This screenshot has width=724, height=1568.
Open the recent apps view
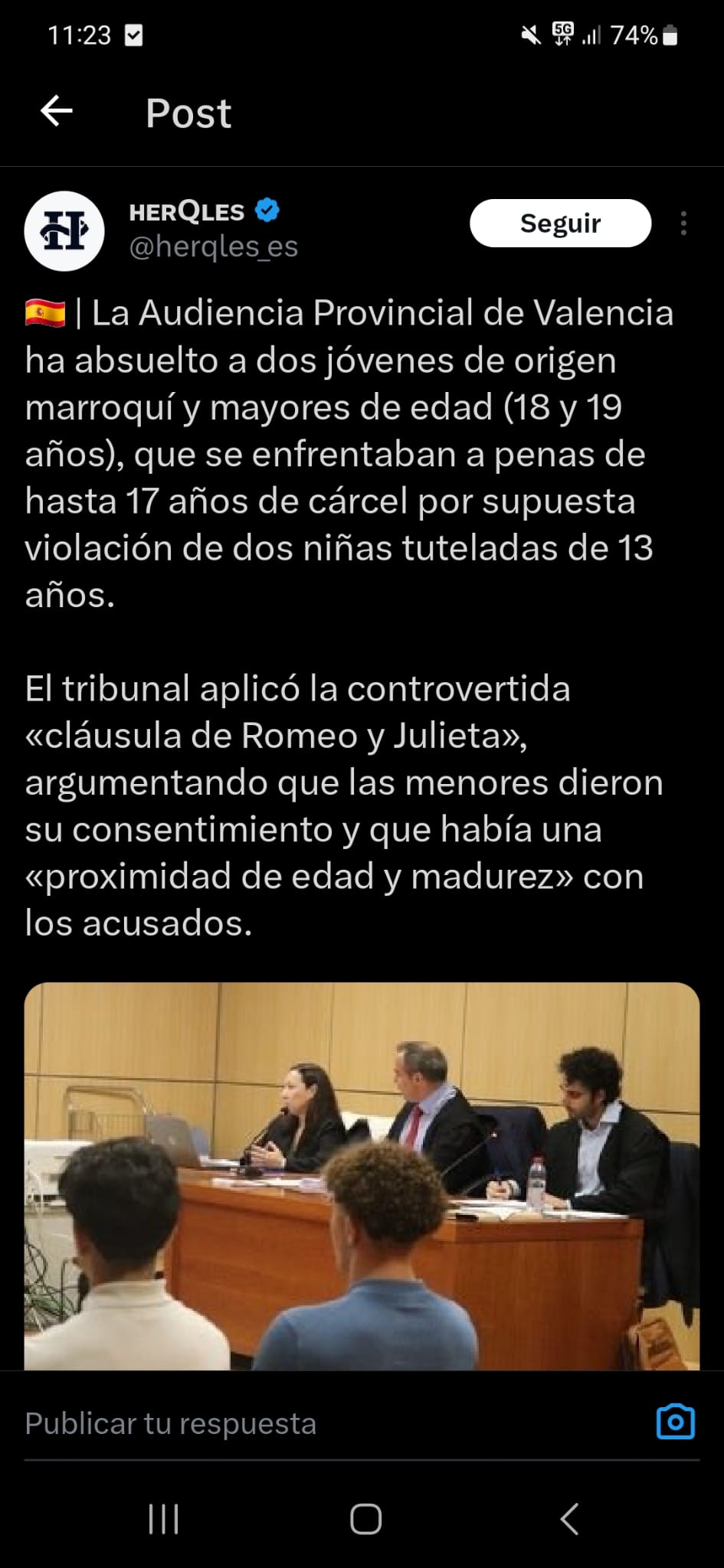pos(163,1520)
